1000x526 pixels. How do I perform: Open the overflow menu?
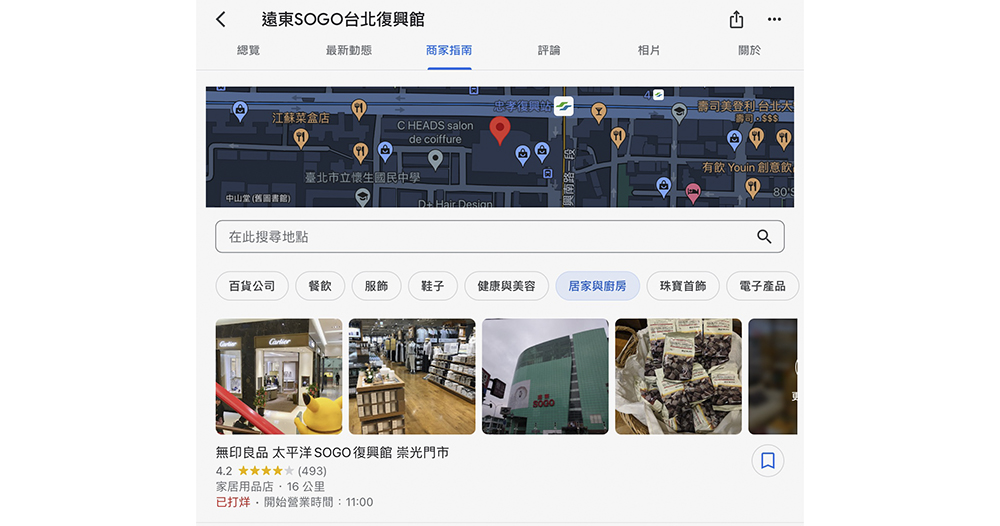tap(774, 20)
